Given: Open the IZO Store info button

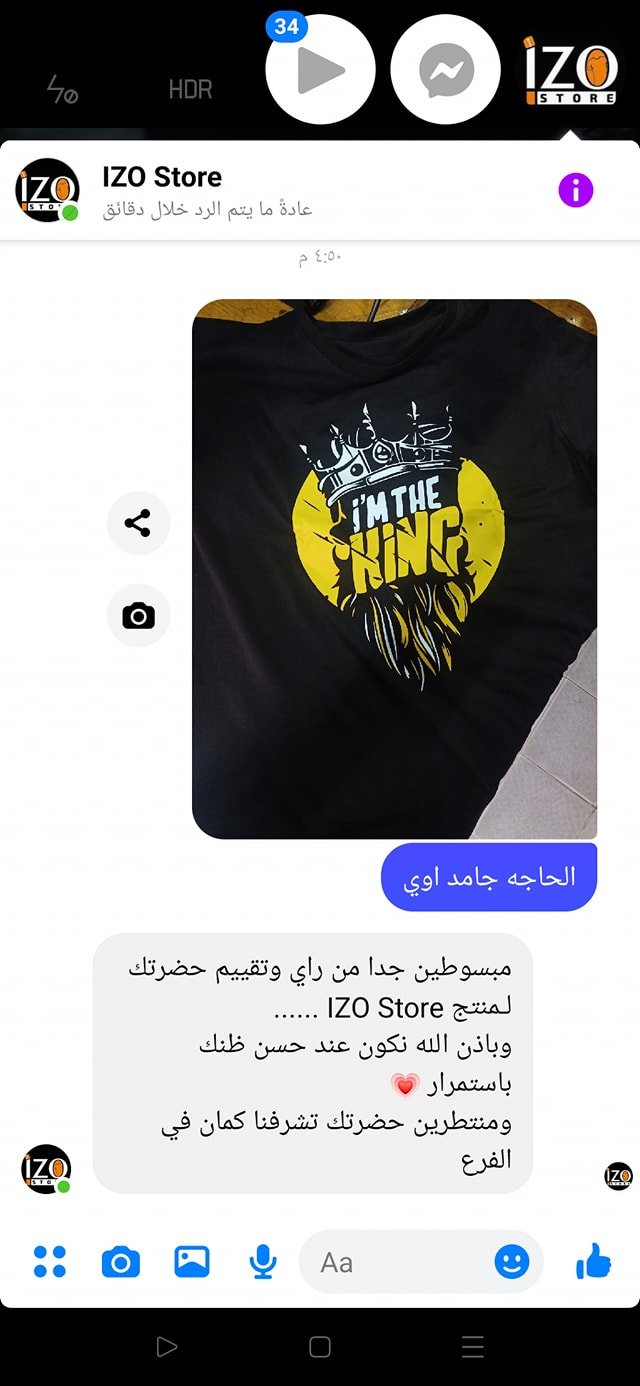Looking at the screenshot, I should click(x=576, y=190).
